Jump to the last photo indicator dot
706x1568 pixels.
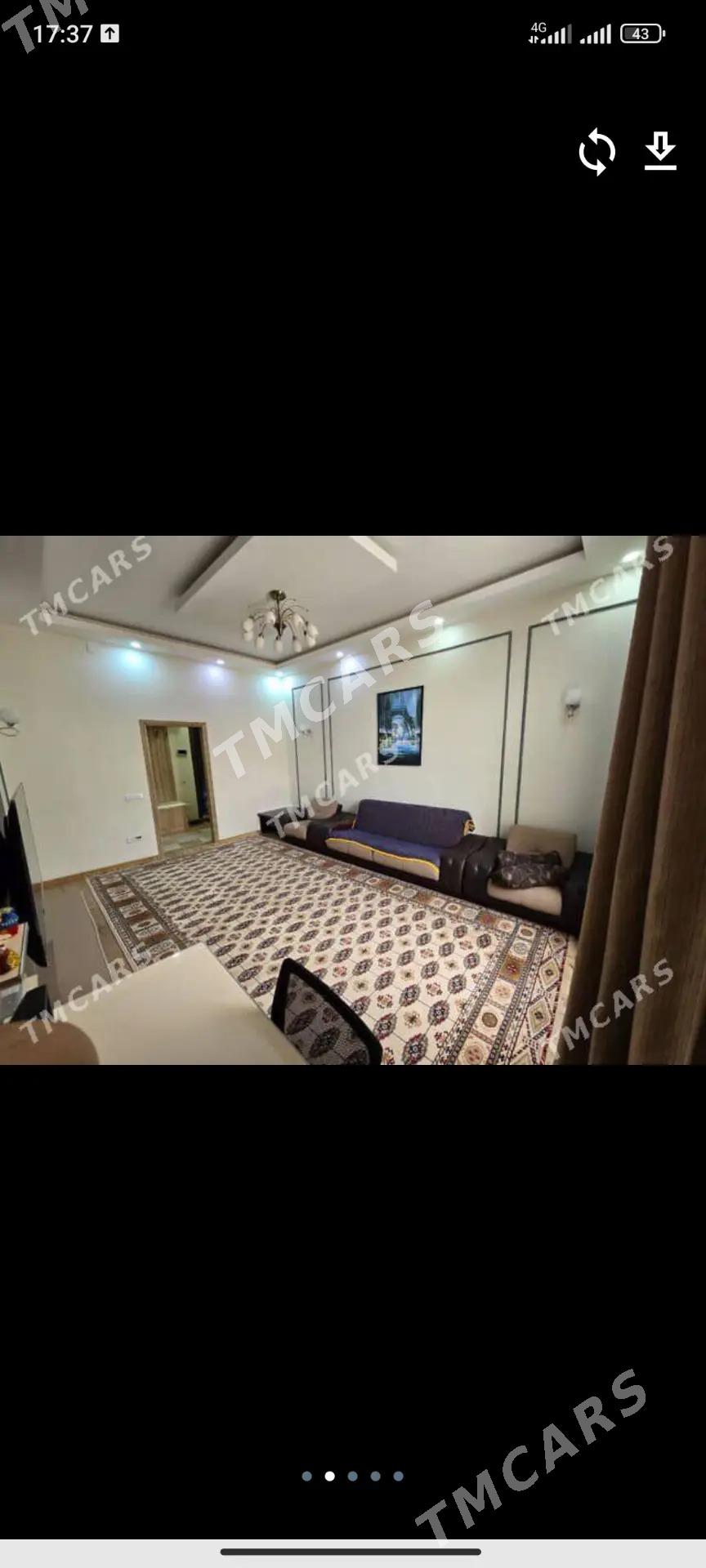(398, 1476)
